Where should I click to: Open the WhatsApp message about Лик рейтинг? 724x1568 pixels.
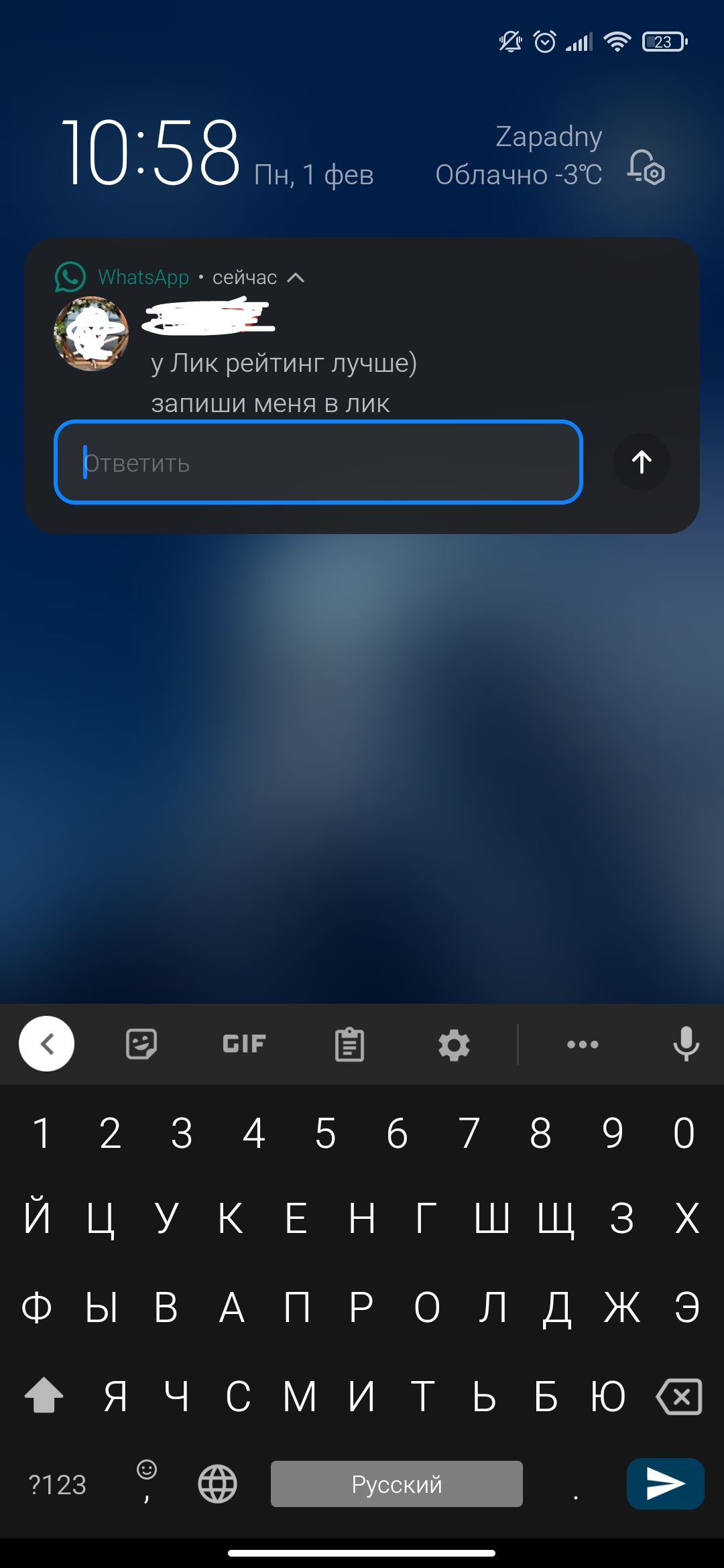[x=284, y=383]
